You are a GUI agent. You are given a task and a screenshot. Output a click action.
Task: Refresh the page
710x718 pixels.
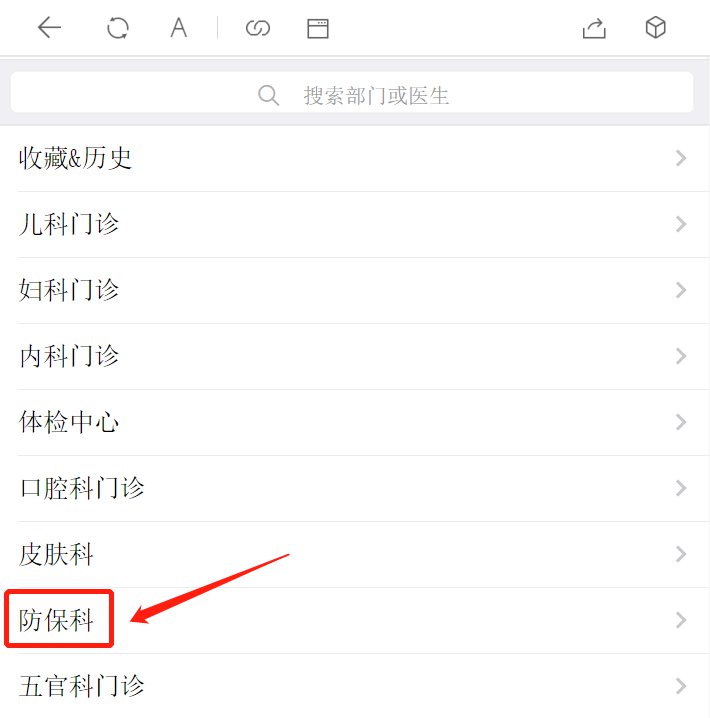tap(118, 28)
